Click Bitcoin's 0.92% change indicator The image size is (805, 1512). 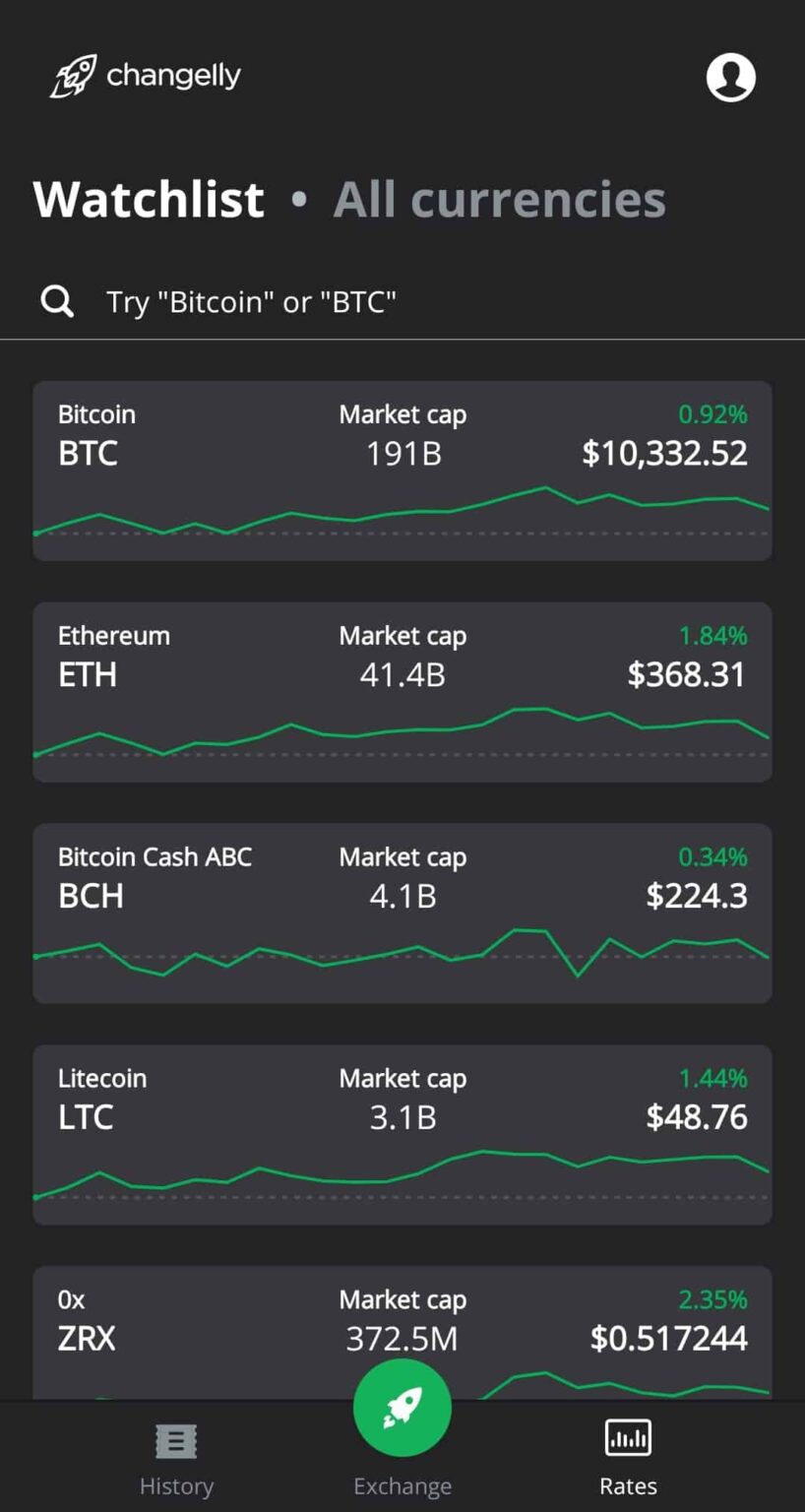pos(714,414)
